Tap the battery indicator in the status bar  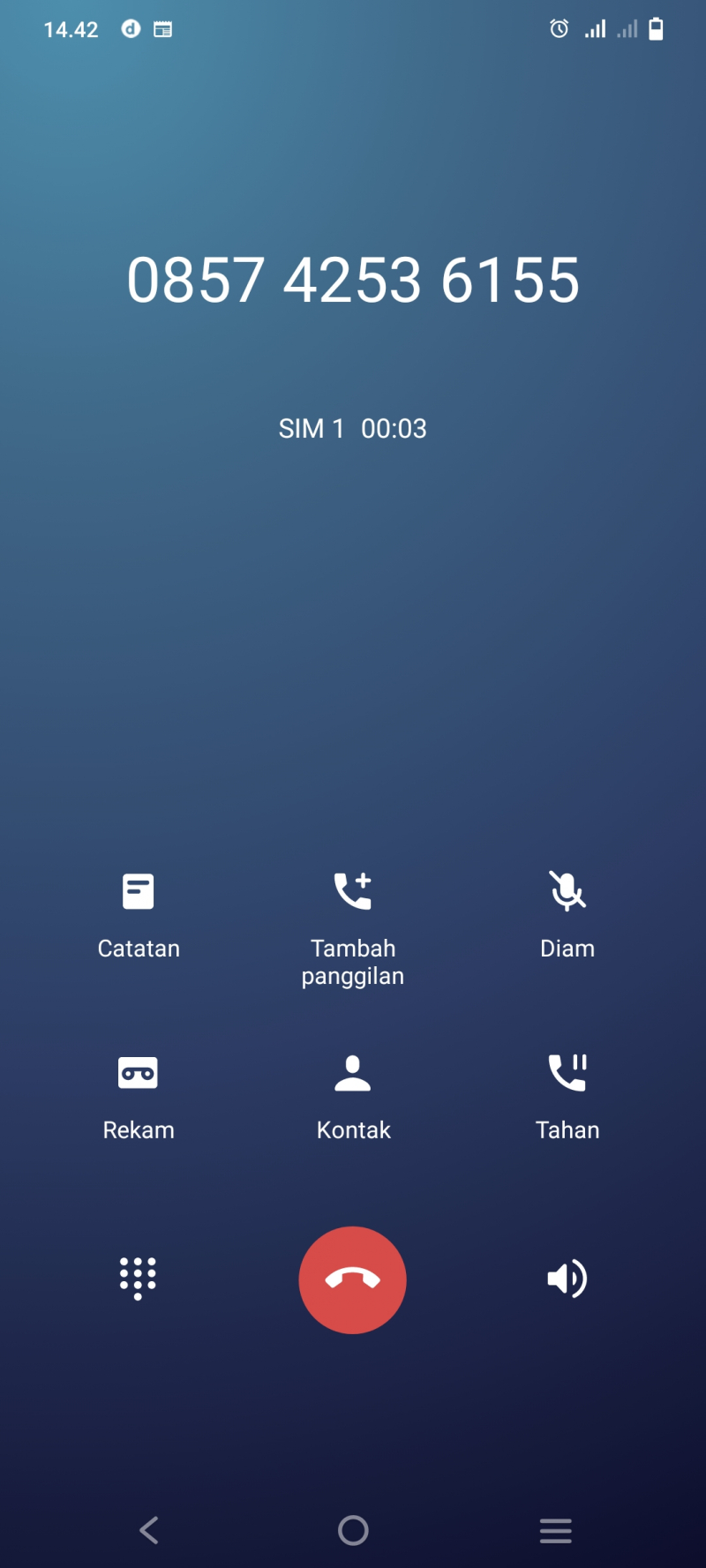pyautogui.click(x=656, y=28)
